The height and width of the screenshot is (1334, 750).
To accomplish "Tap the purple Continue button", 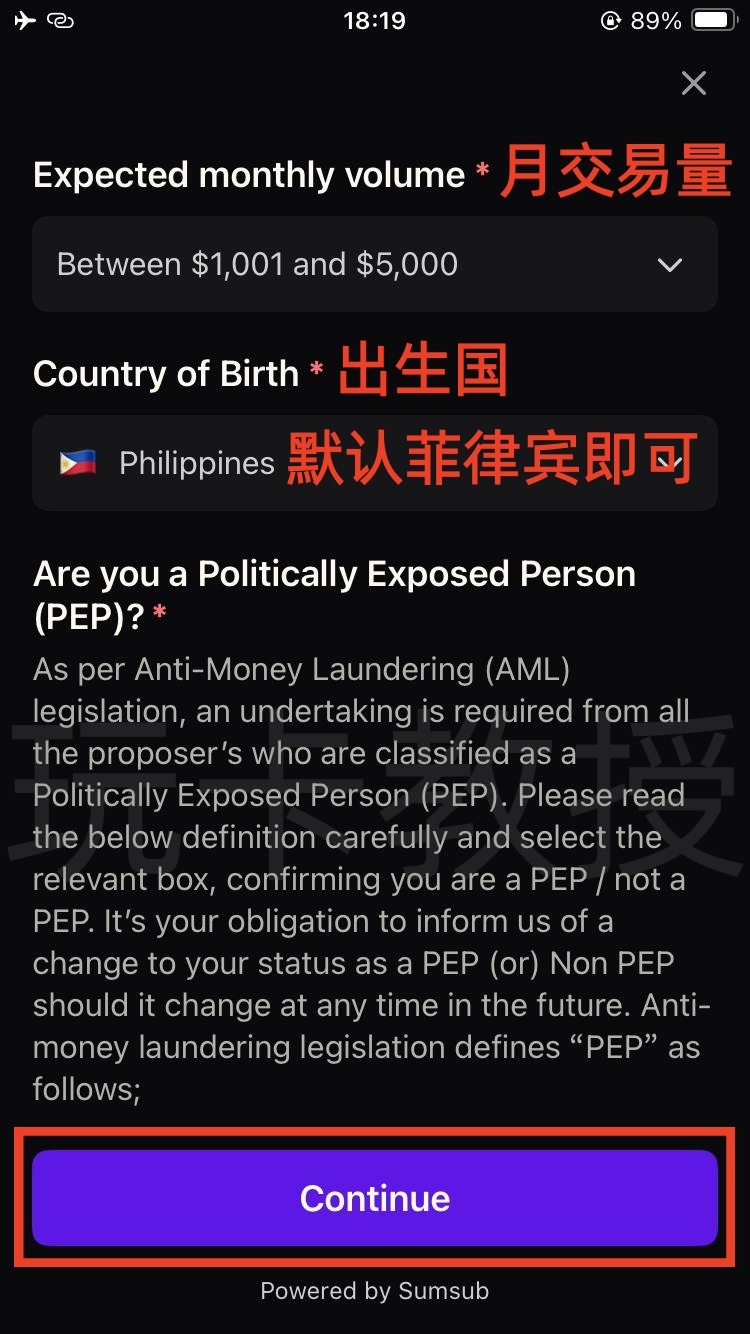I will tap(374, 1198).
